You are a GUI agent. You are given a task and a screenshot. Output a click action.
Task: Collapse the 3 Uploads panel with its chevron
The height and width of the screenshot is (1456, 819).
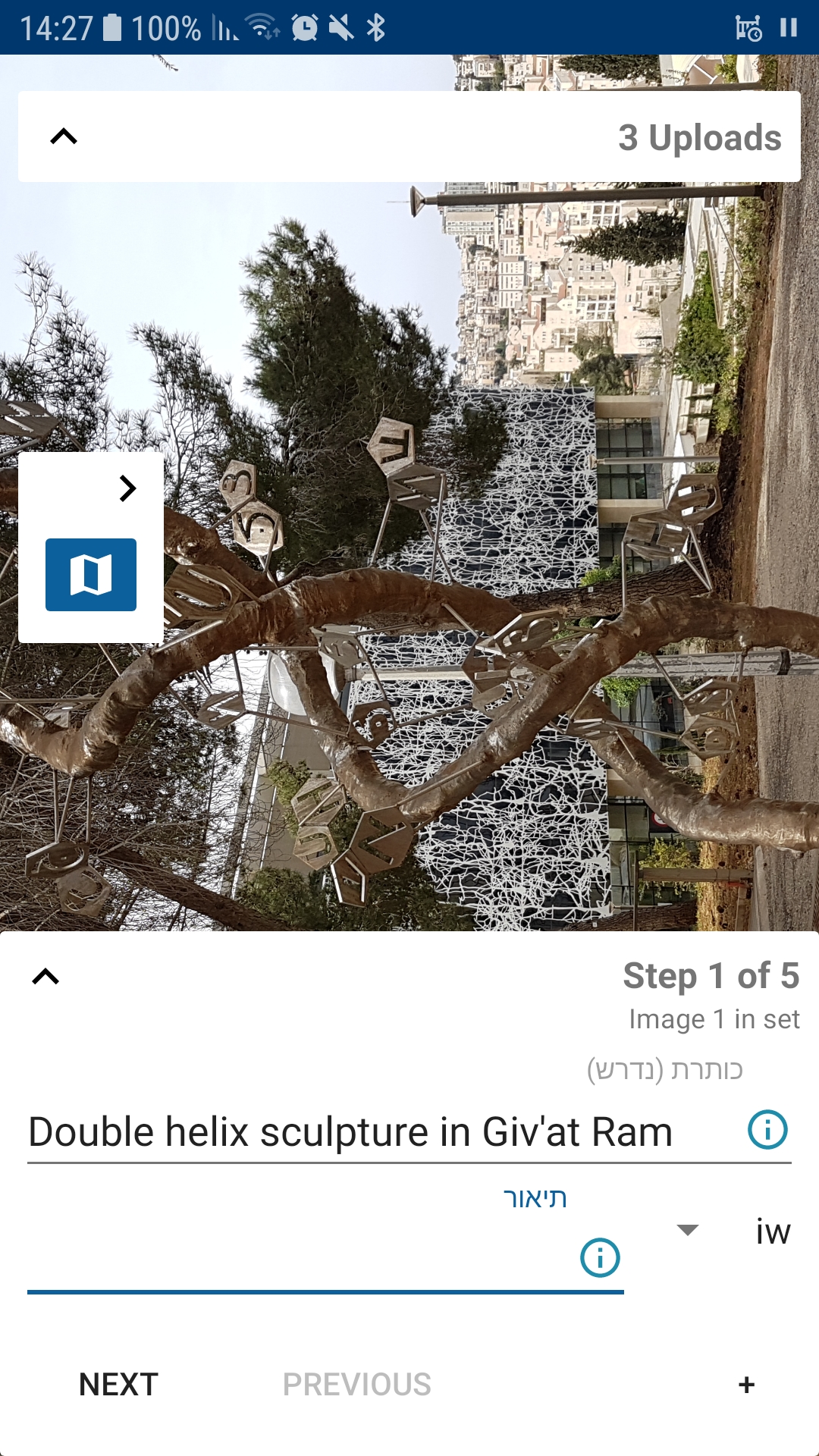64,136
